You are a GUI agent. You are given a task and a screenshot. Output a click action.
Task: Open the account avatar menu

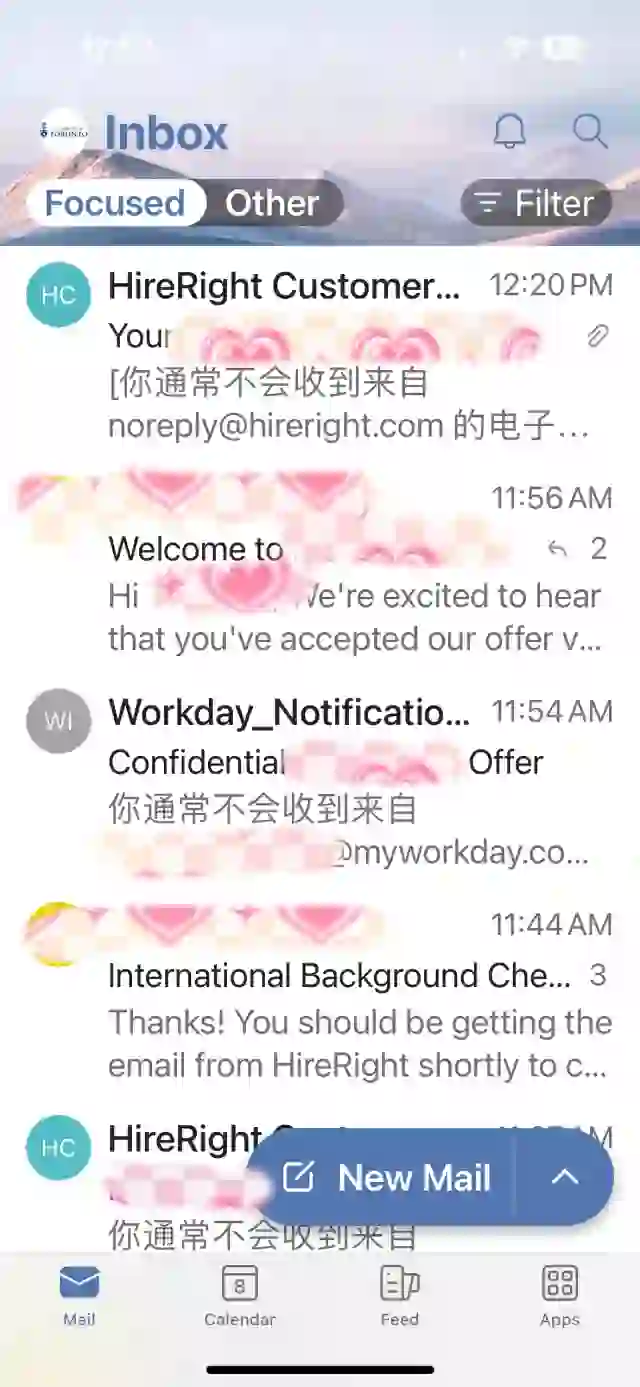click(64, 131)
